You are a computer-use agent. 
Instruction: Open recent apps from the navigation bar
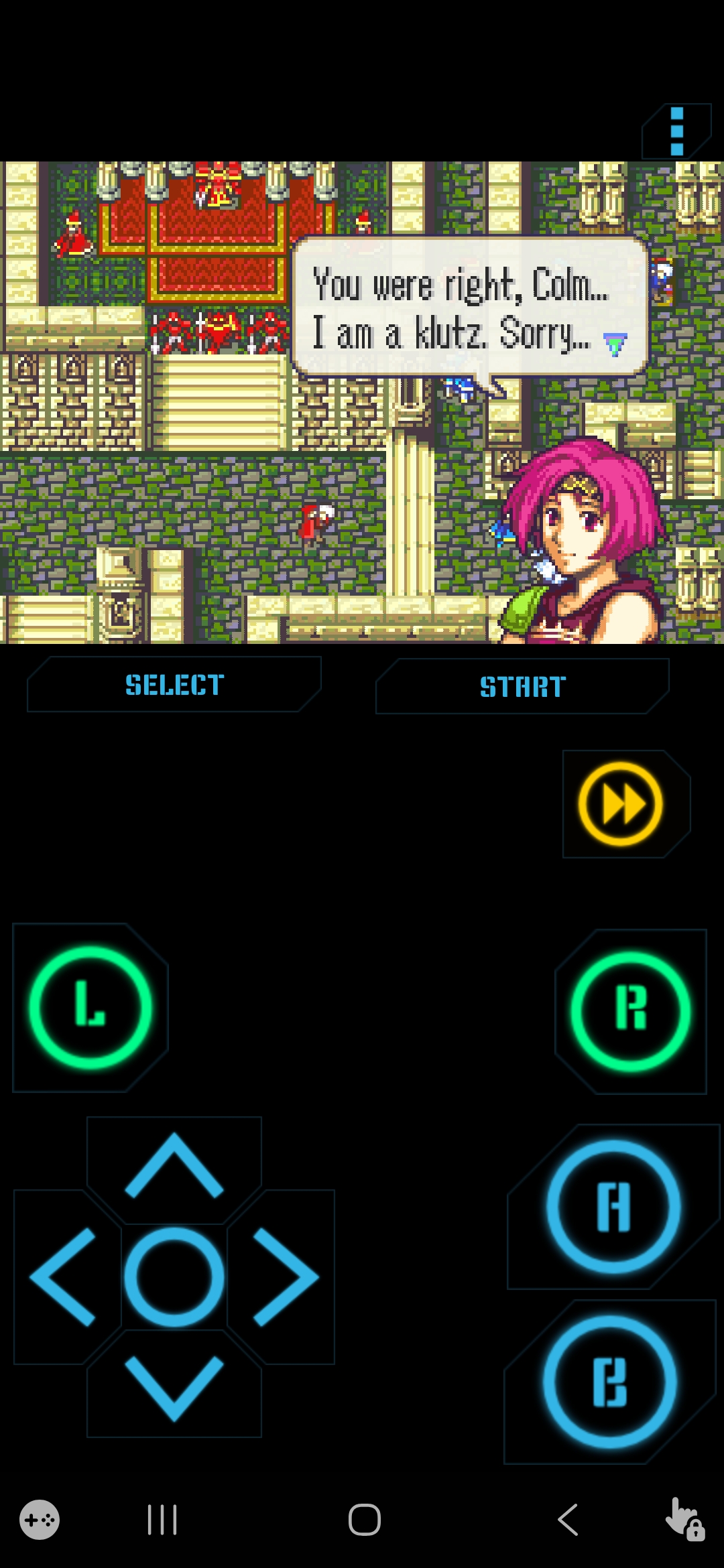pos(162,1520)
